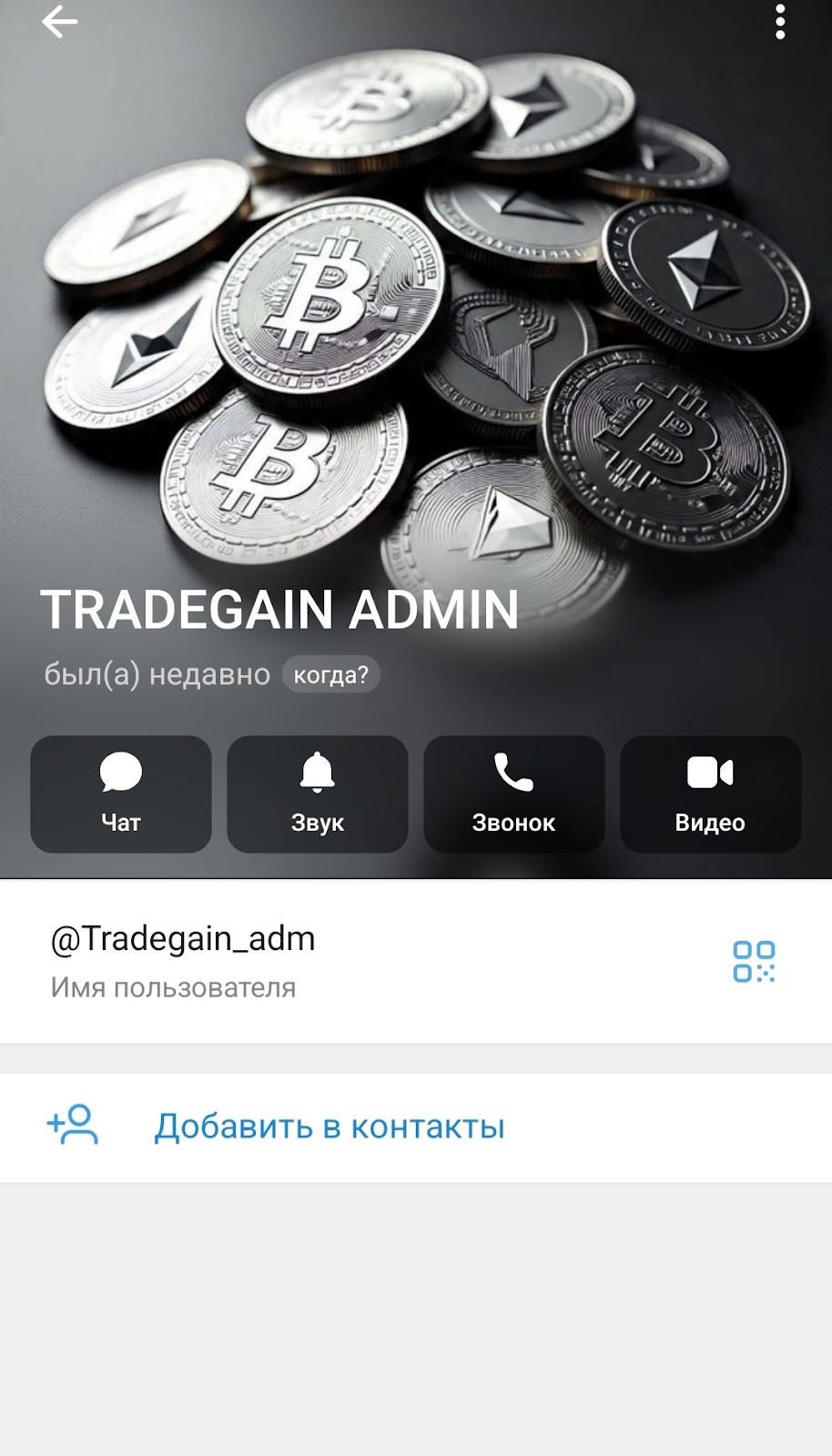Tap the 'когда?' chip next to last seen
This screenshot has width=832, height=1456.
(330, 675)
